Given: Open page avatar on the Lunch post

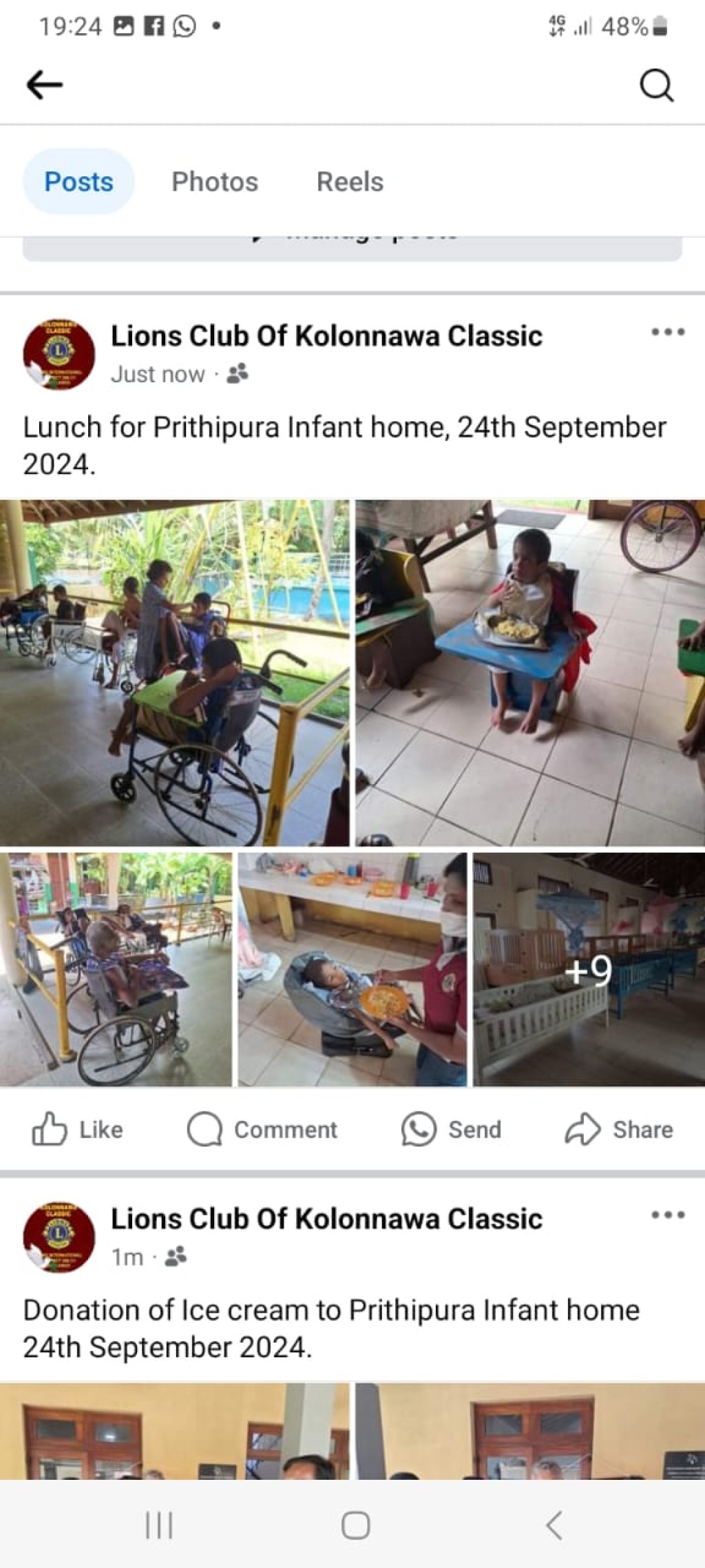Looking at the screenshot, I should point(59,354).
